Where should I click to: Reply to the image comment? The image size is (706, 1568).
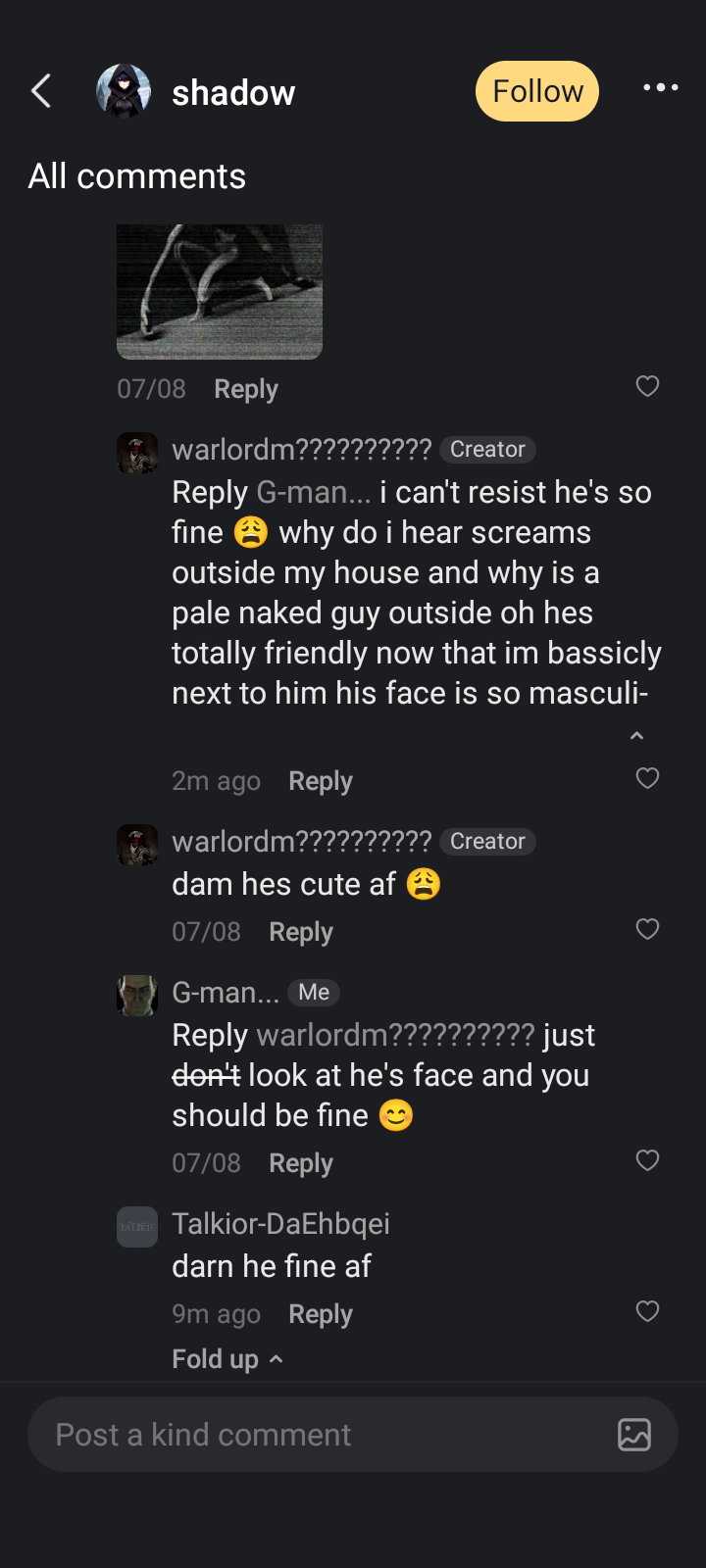[246, 389]
